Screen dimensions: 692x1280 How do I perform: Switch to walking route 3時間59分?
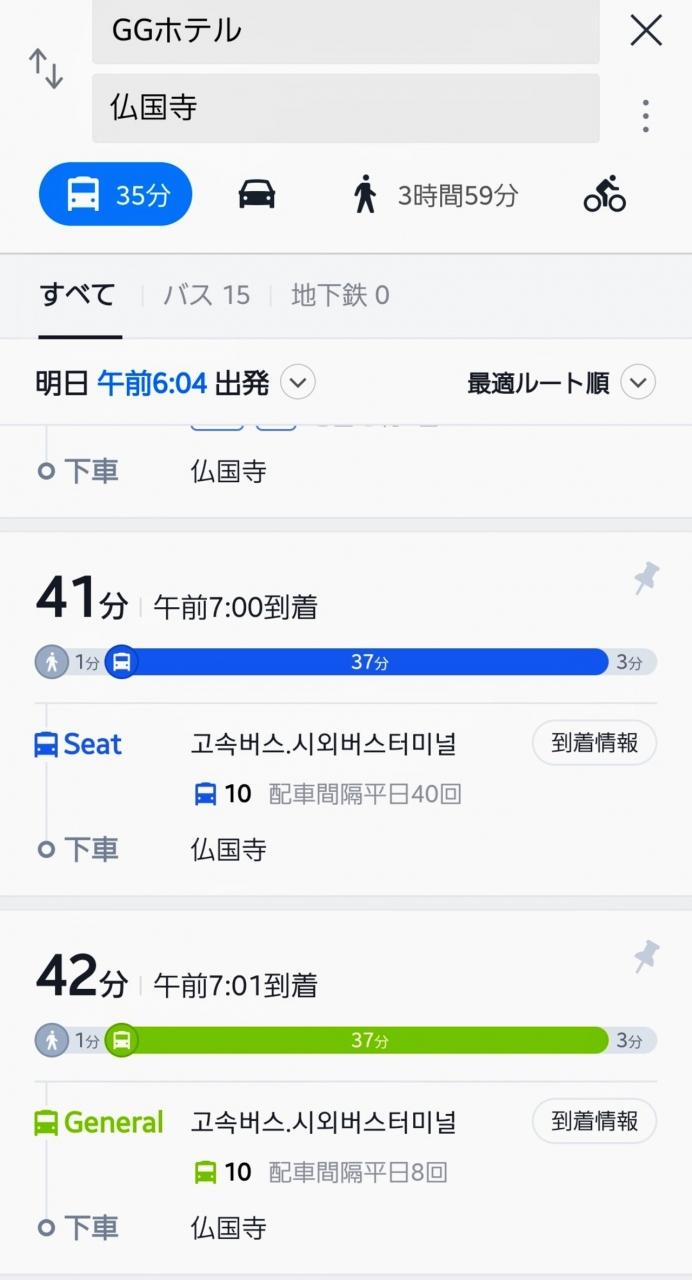(435, 195)
